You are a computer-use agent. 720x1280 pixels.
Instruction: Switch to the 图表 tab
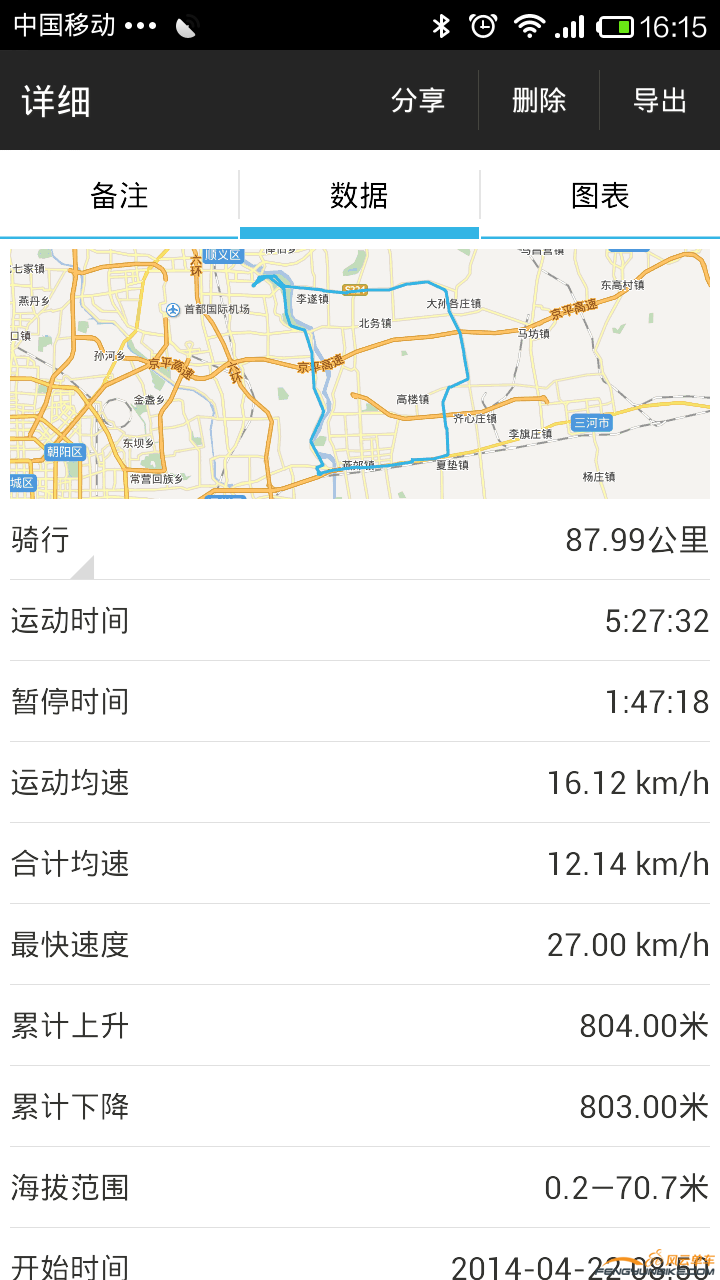click(600, 197)
